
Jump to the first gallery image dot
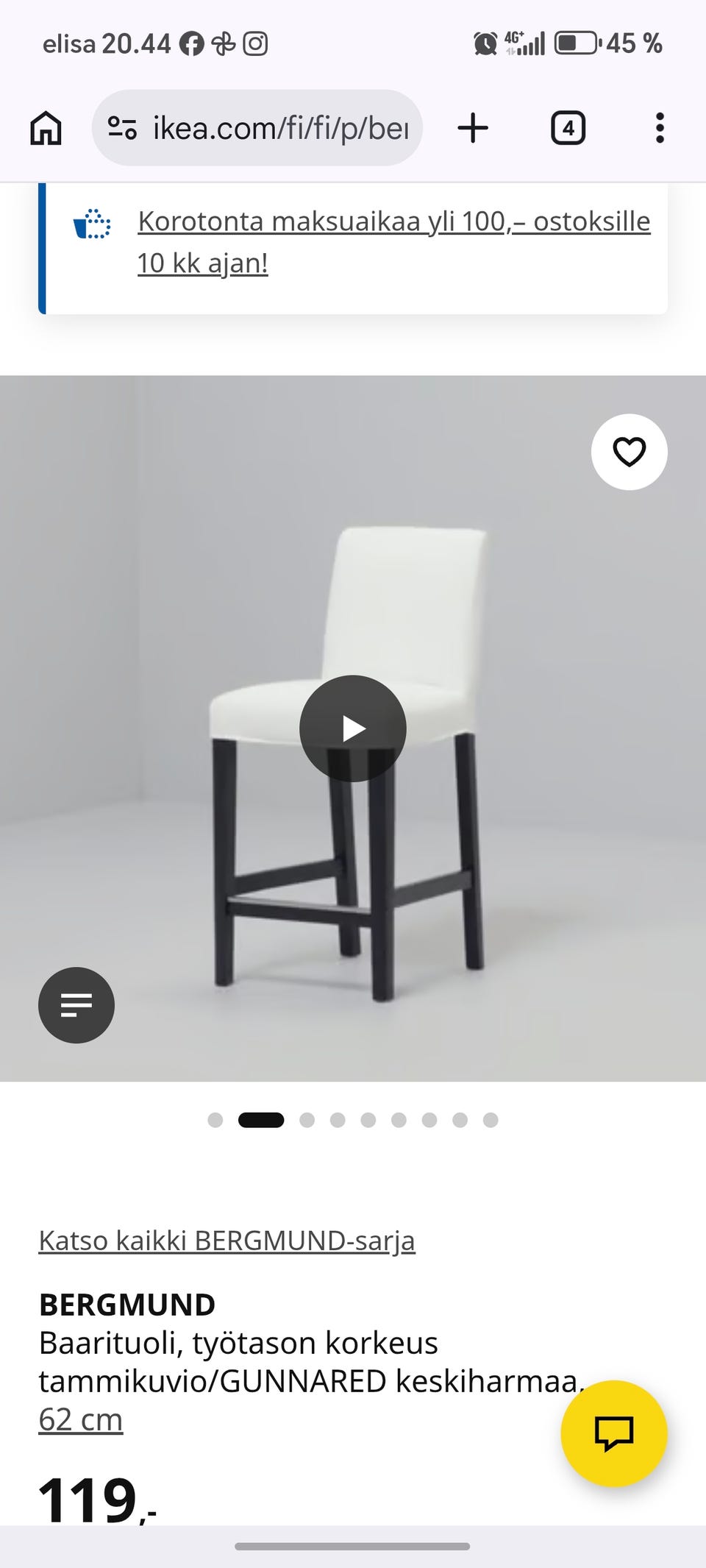215,1120
